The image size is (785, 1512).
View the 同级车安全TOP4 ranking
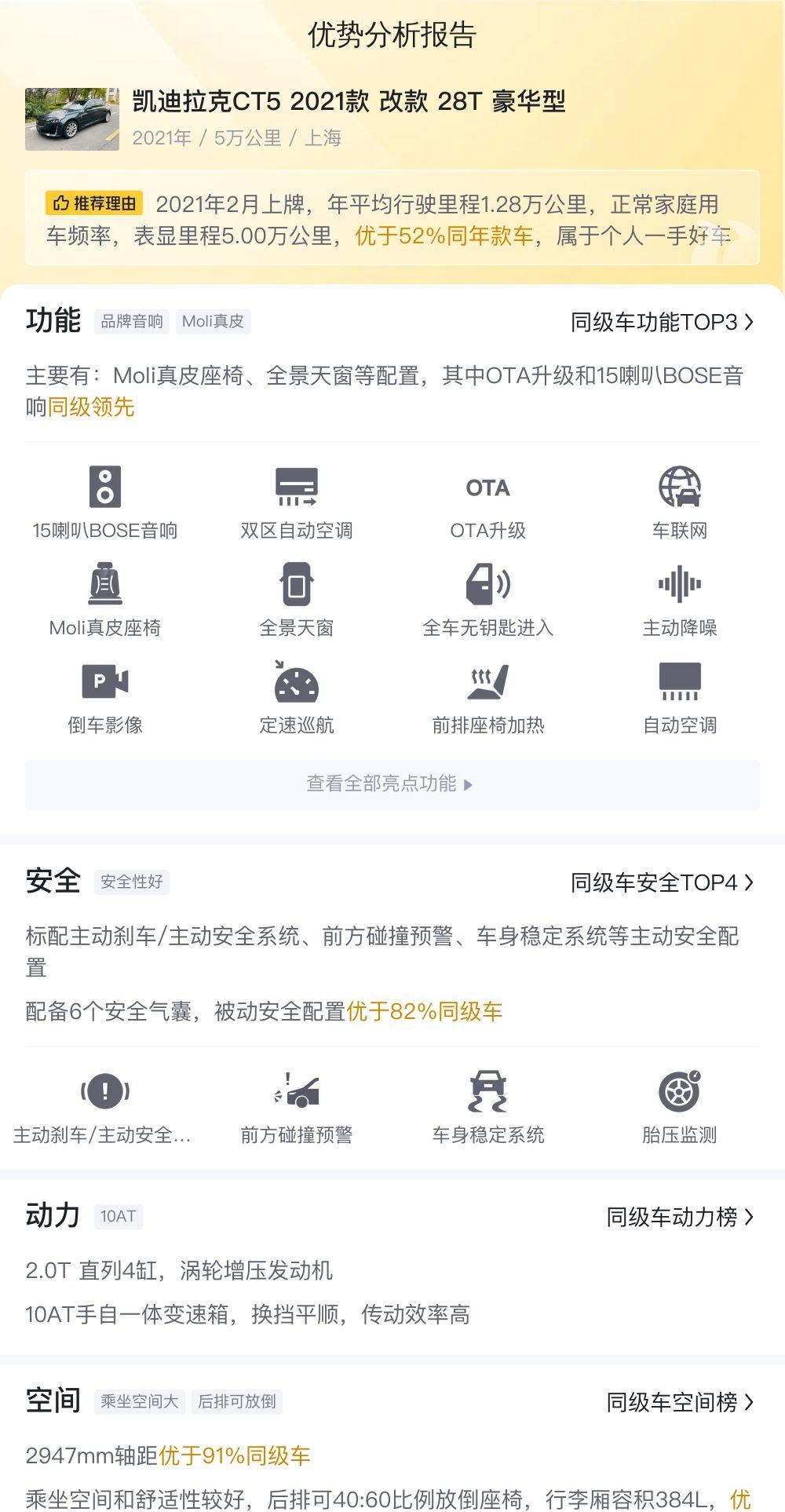tap(662, 882)
